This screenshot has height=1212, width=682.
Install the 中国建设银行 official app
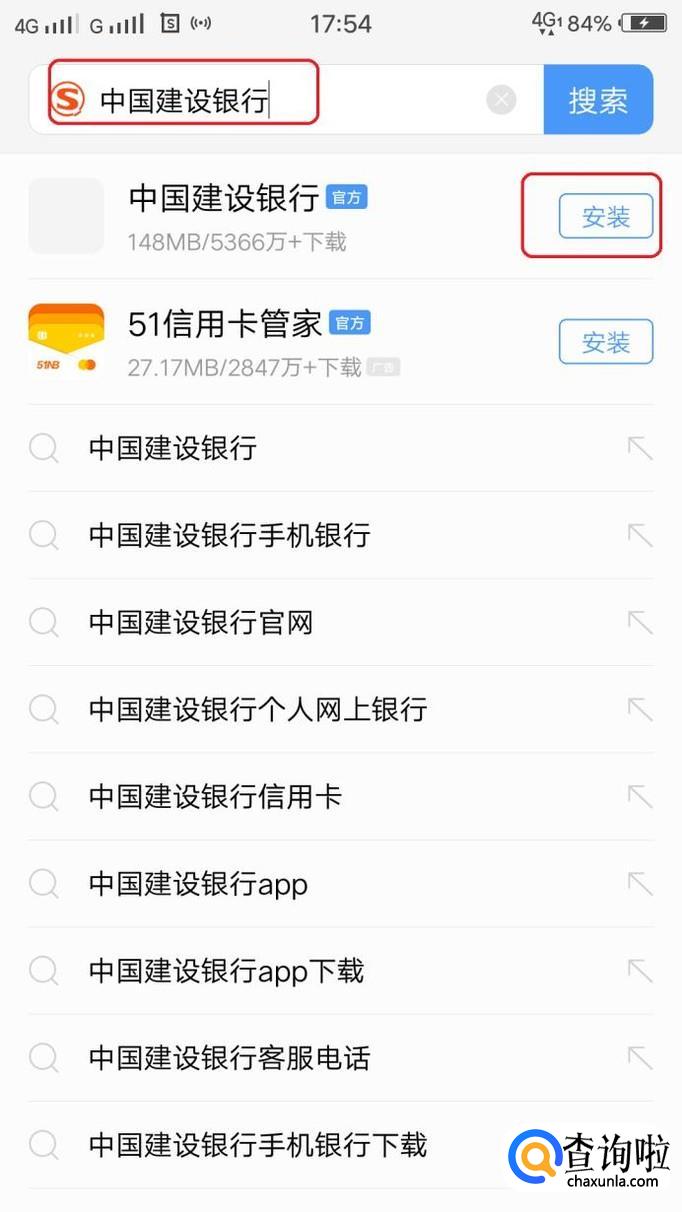605,216
